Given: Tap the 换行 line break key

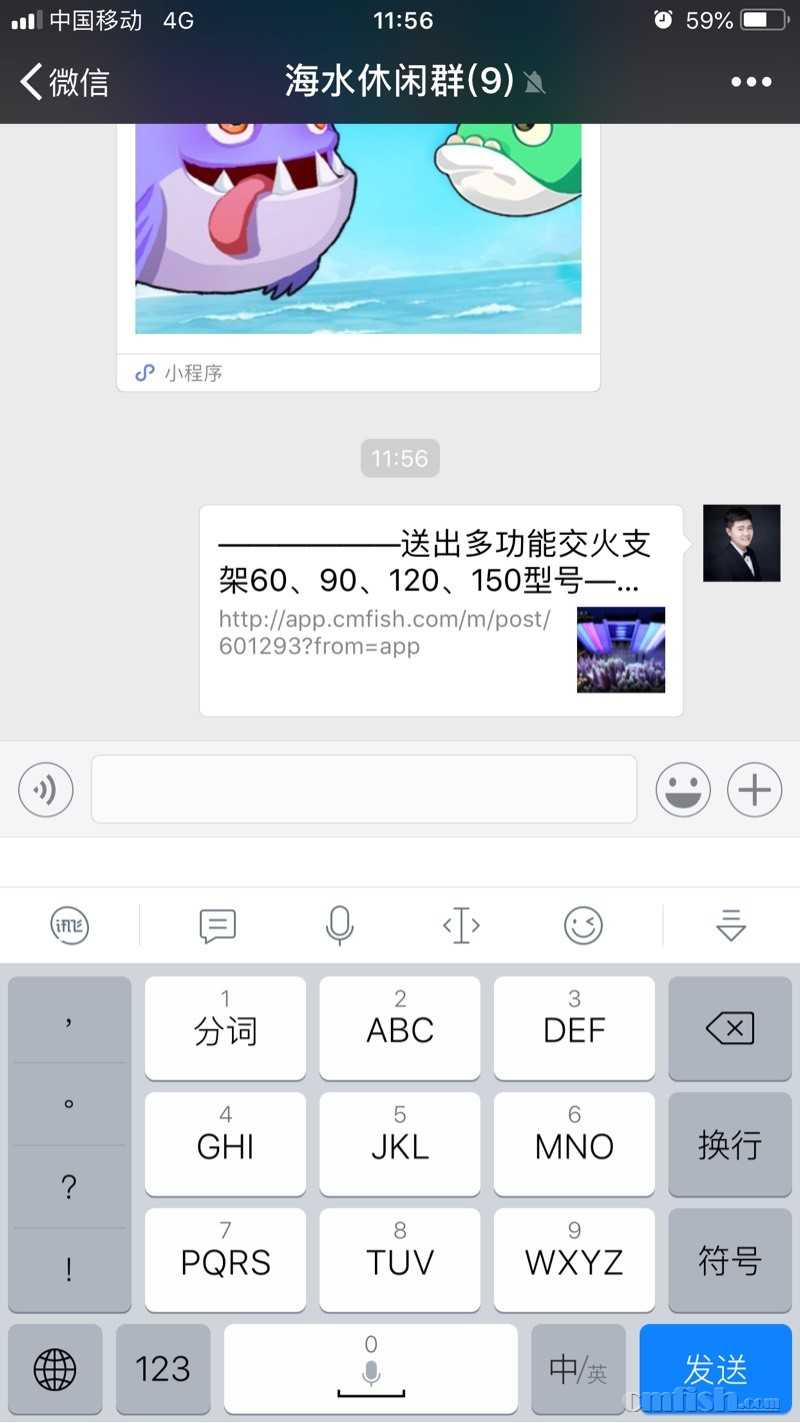Looking at the screenshot, I should pyautogui.click(x=730, y=1144).
